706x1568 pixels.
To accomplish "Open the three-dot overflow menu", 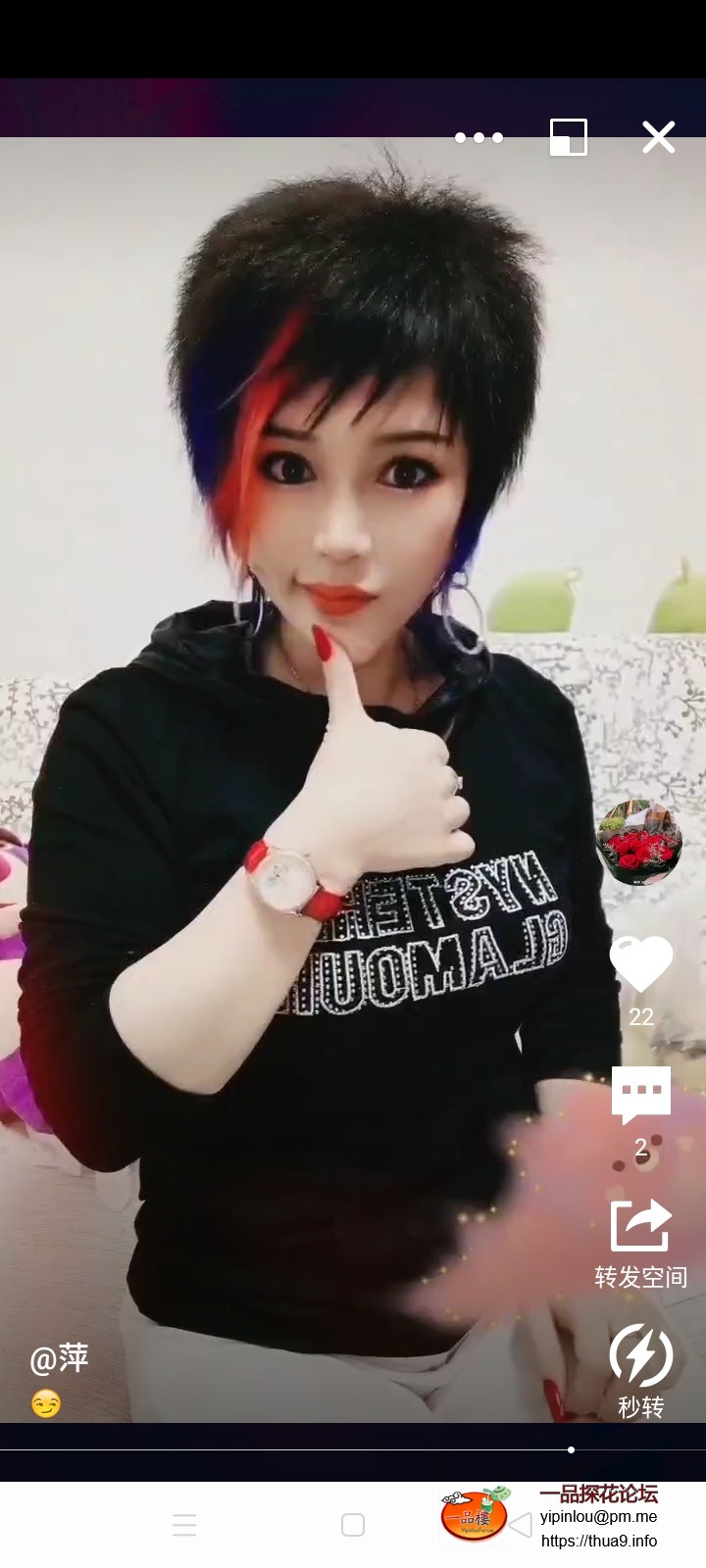I will pyautogui.click(x=479, y=137).
